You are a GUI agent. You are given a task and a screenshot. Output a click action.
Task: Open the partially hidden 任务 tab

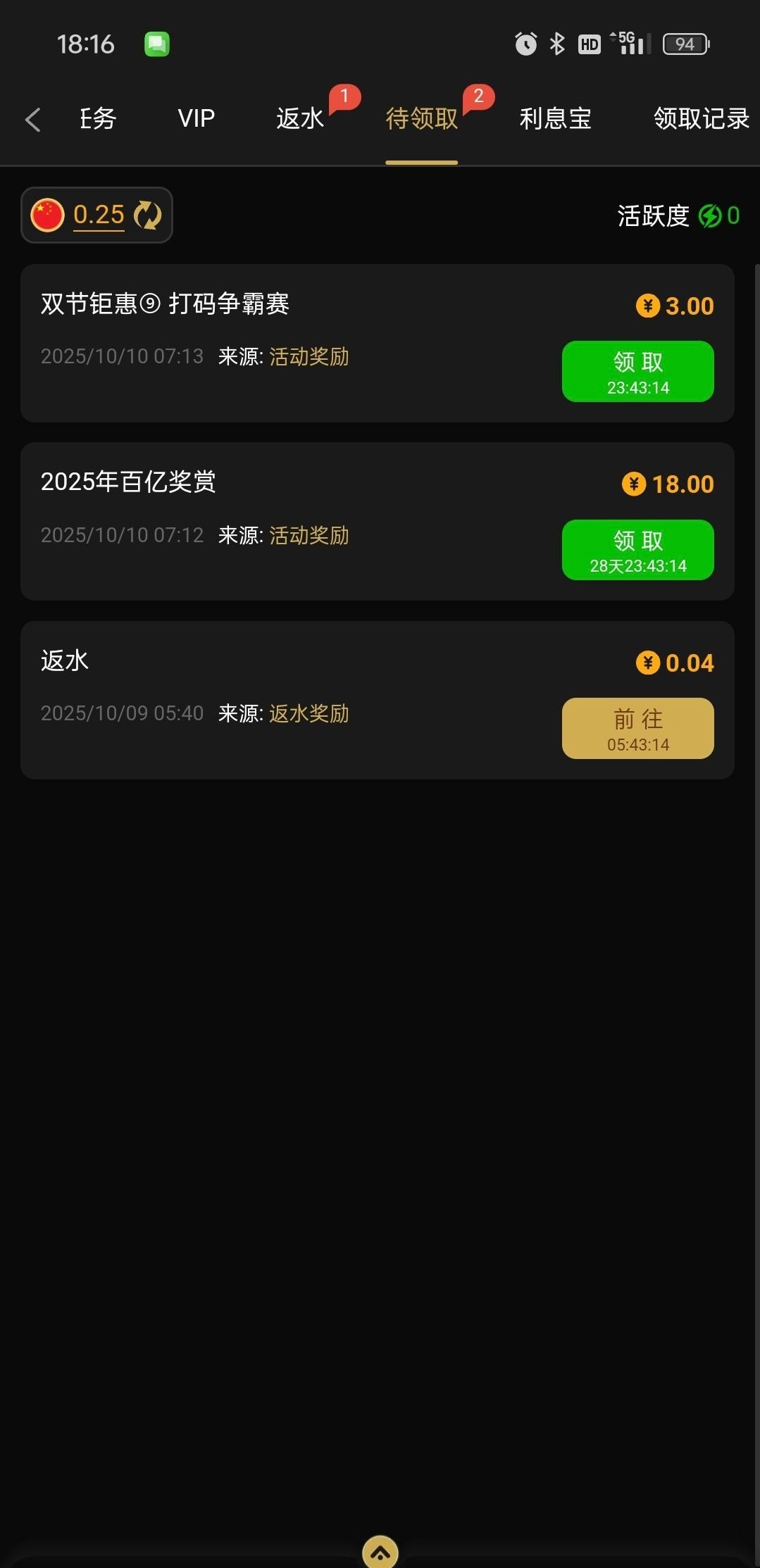(97, 118)
